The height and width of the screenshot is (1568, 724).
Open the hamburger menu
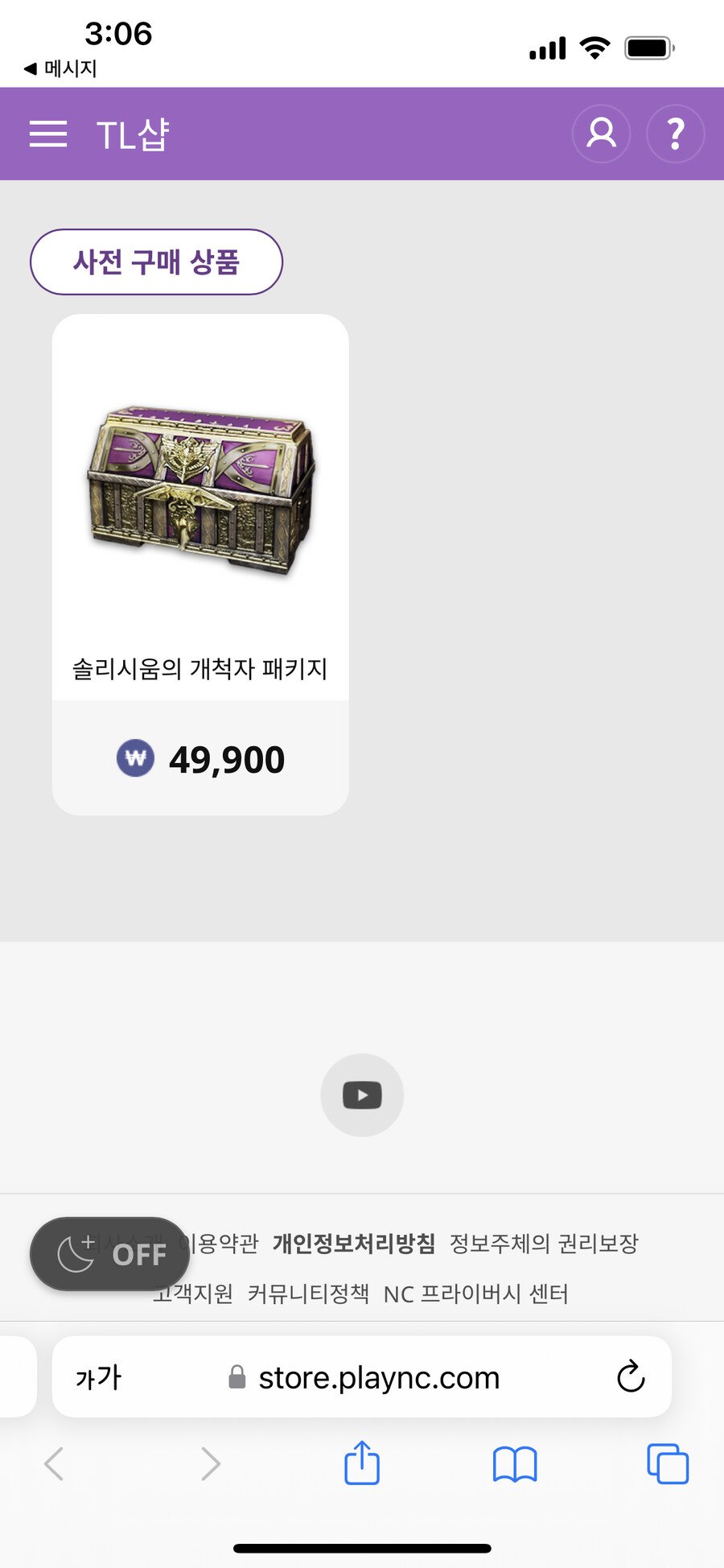(48, 134)
